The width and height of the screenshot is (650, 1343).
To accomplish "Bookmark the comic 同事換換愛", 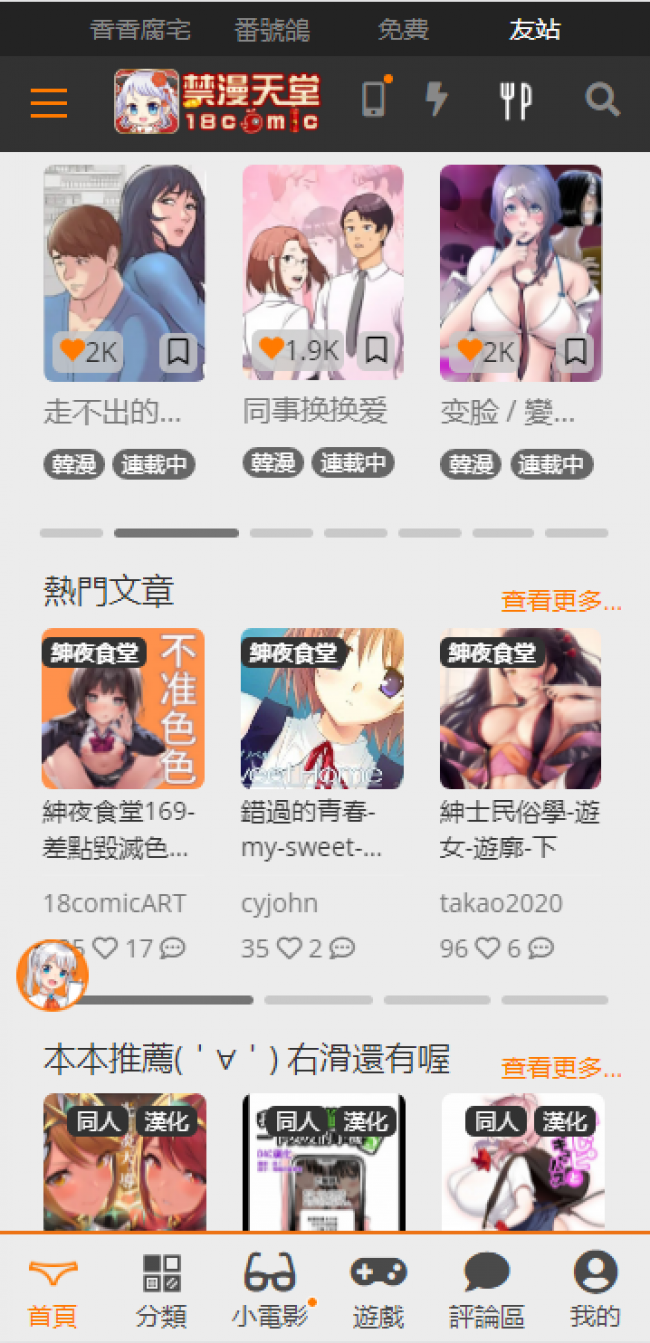I will pyautogui.click(x=376, y=349).
